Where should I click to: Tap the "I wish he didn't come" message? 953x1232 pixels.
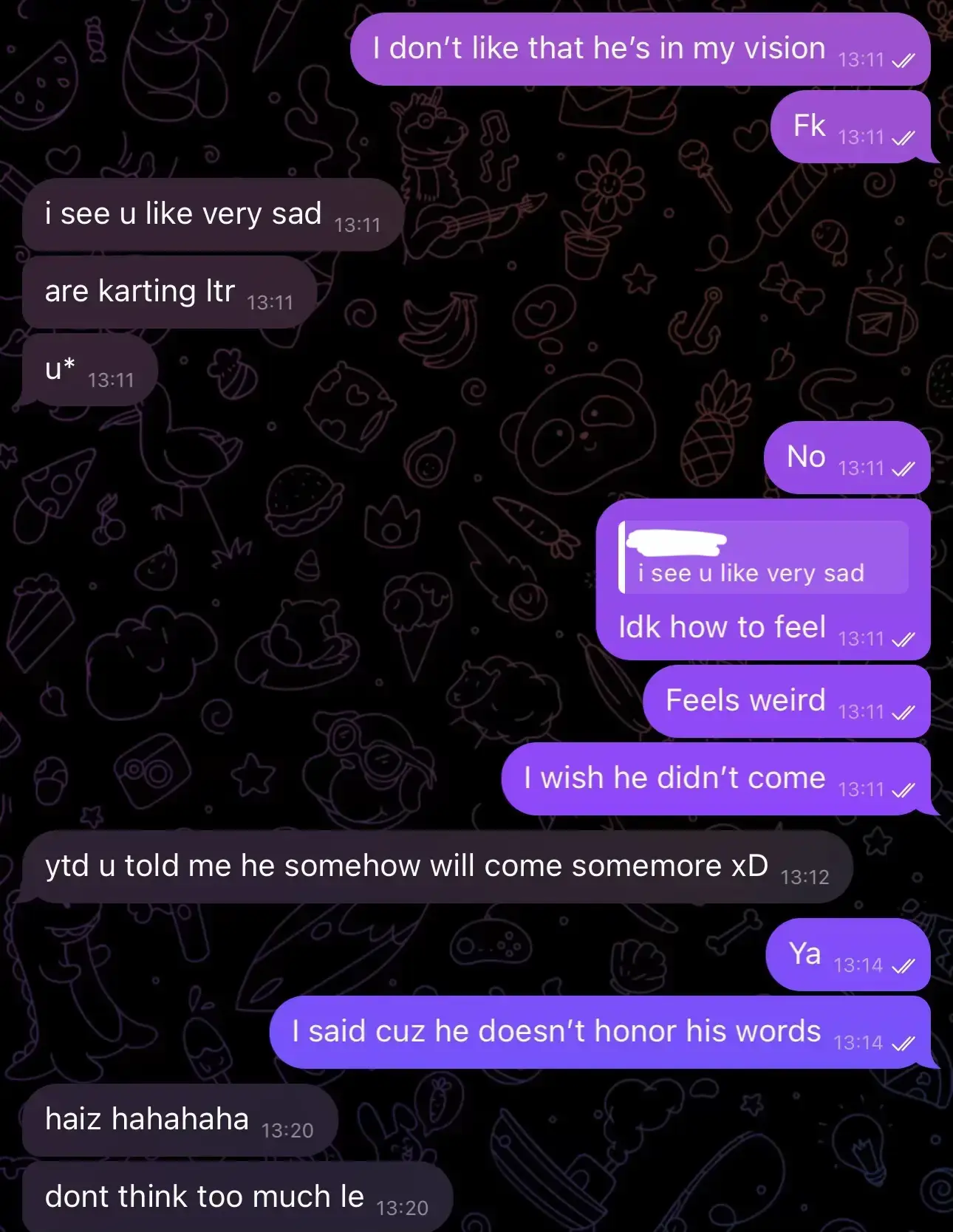pyautogui.click(x=674, y=778)
